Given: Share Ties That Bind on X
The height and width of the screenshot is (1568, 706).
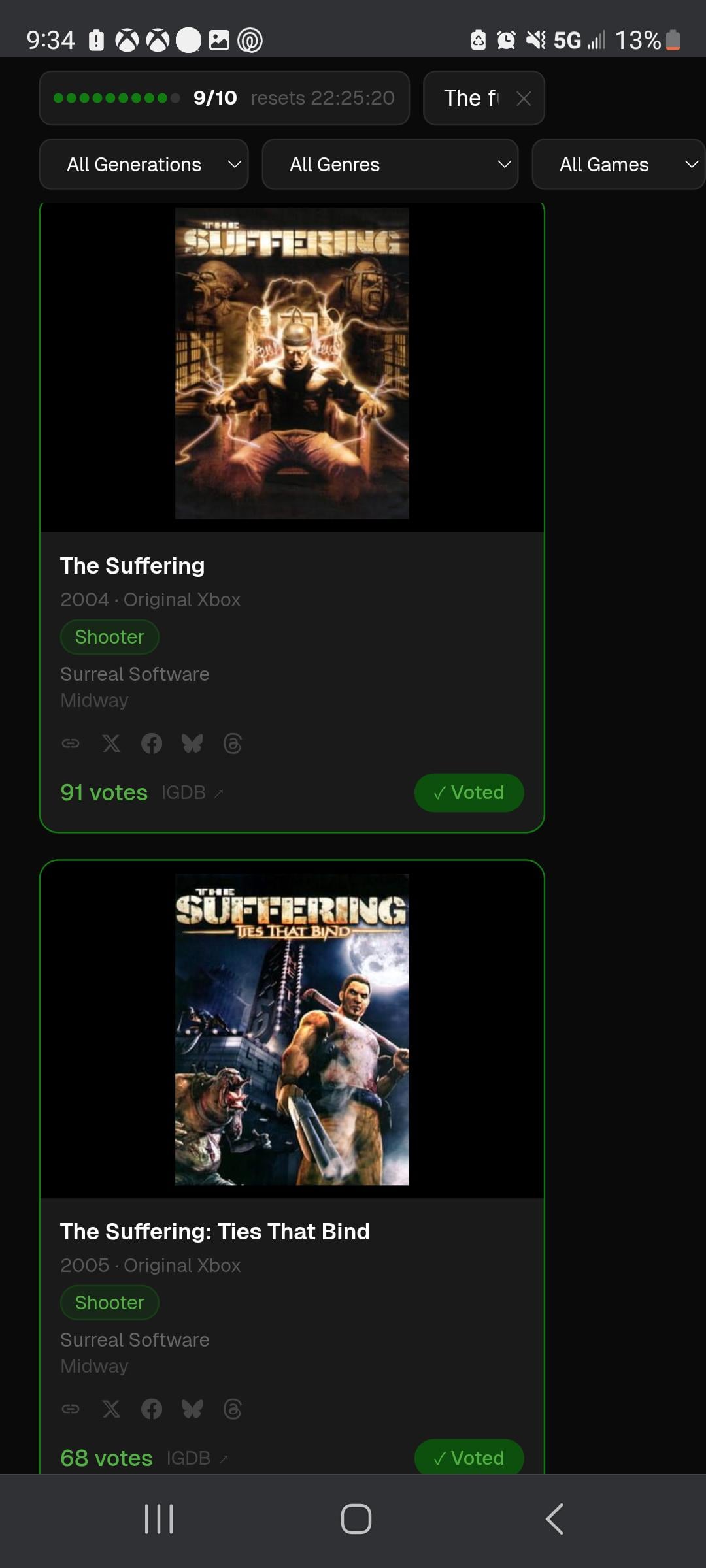Looking at the screenshot, I should pos(111,1409).
